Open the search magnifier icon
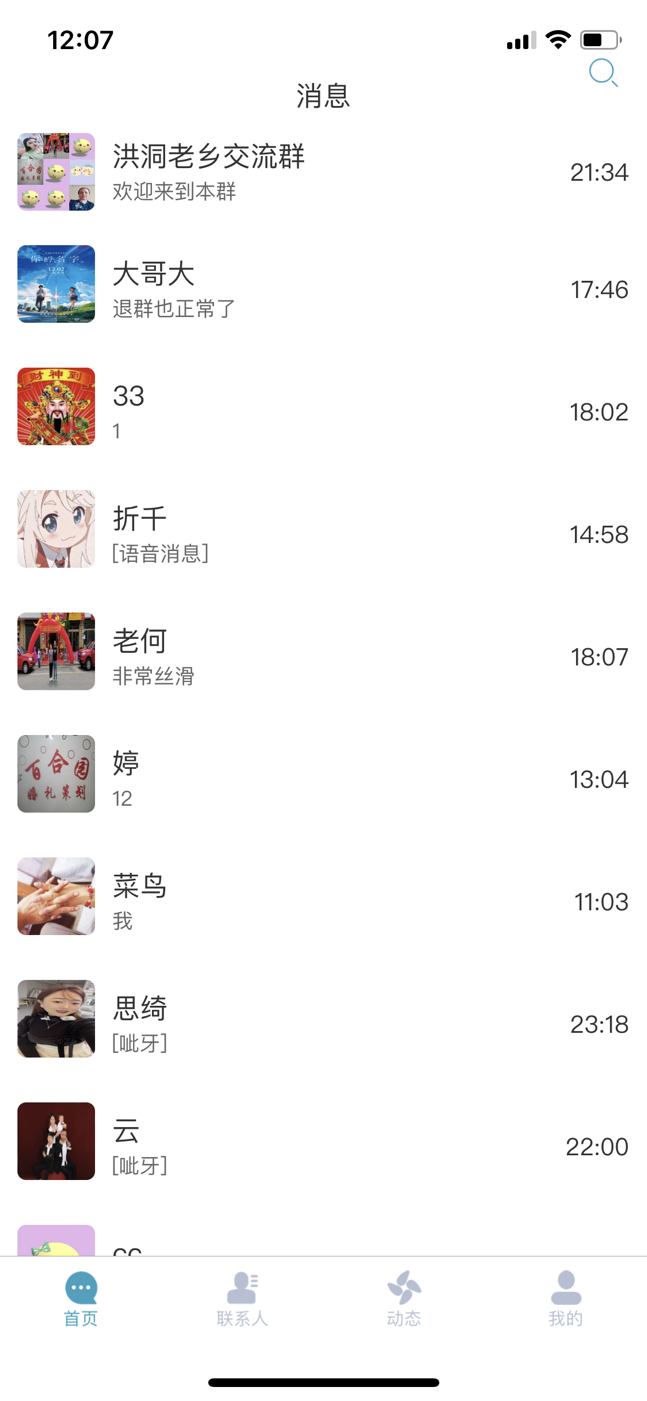 click(x=603, y=73)
